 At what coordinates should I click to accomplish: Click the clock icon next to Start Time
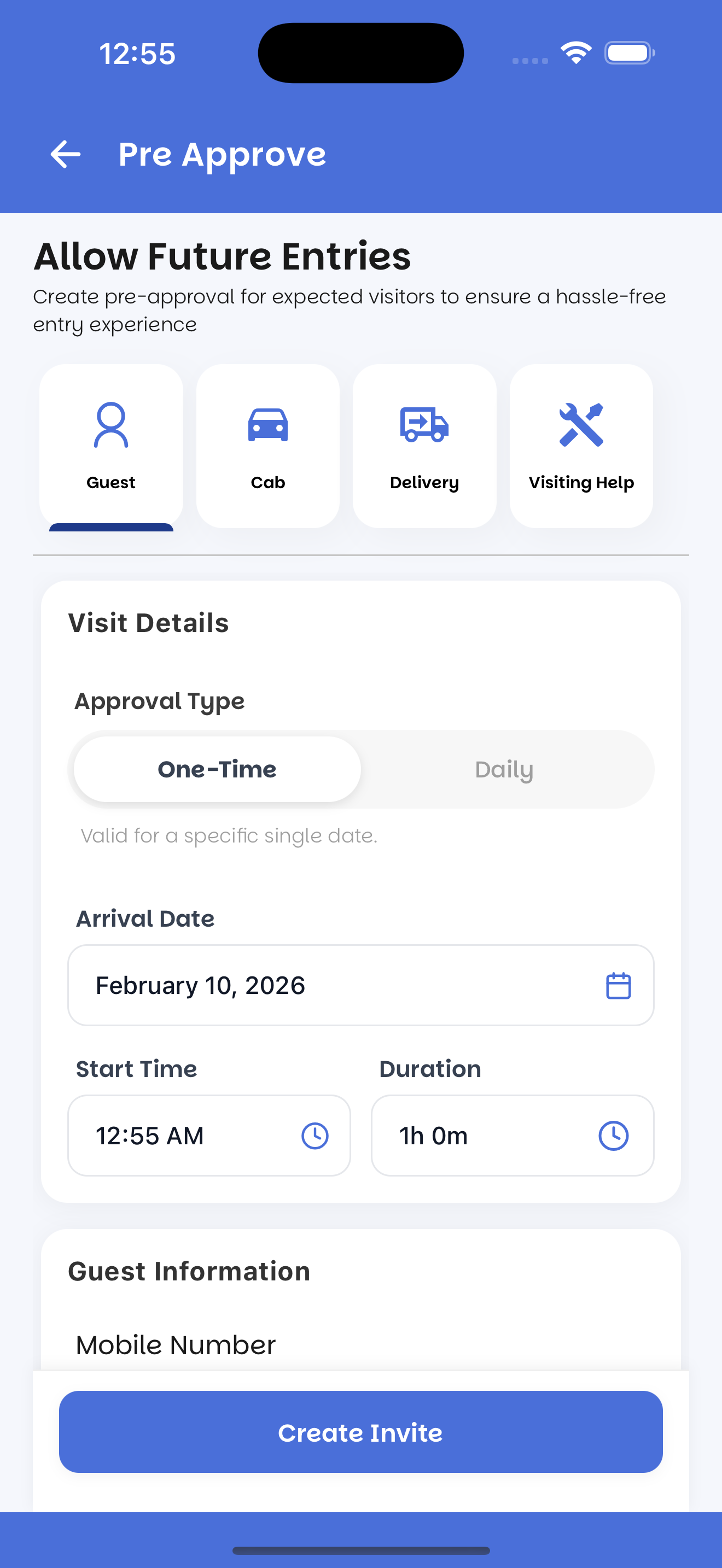pos(315,1134)
